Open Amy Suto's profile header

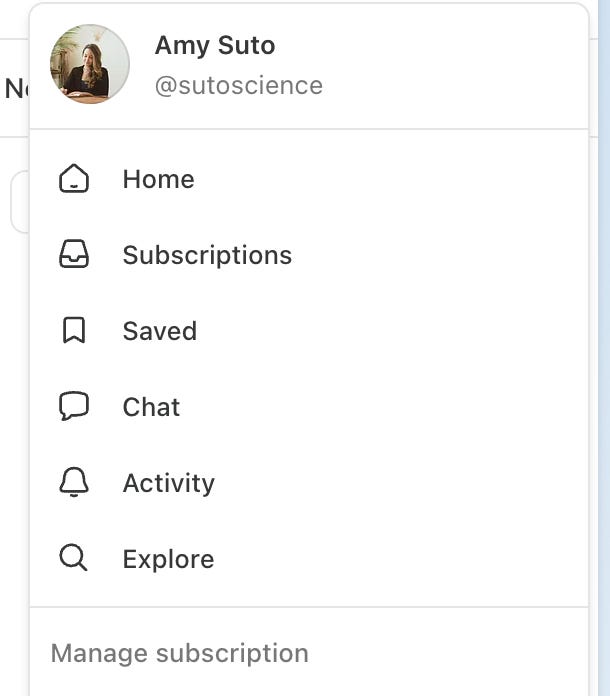pyautogui.click(x=309, y=65)
